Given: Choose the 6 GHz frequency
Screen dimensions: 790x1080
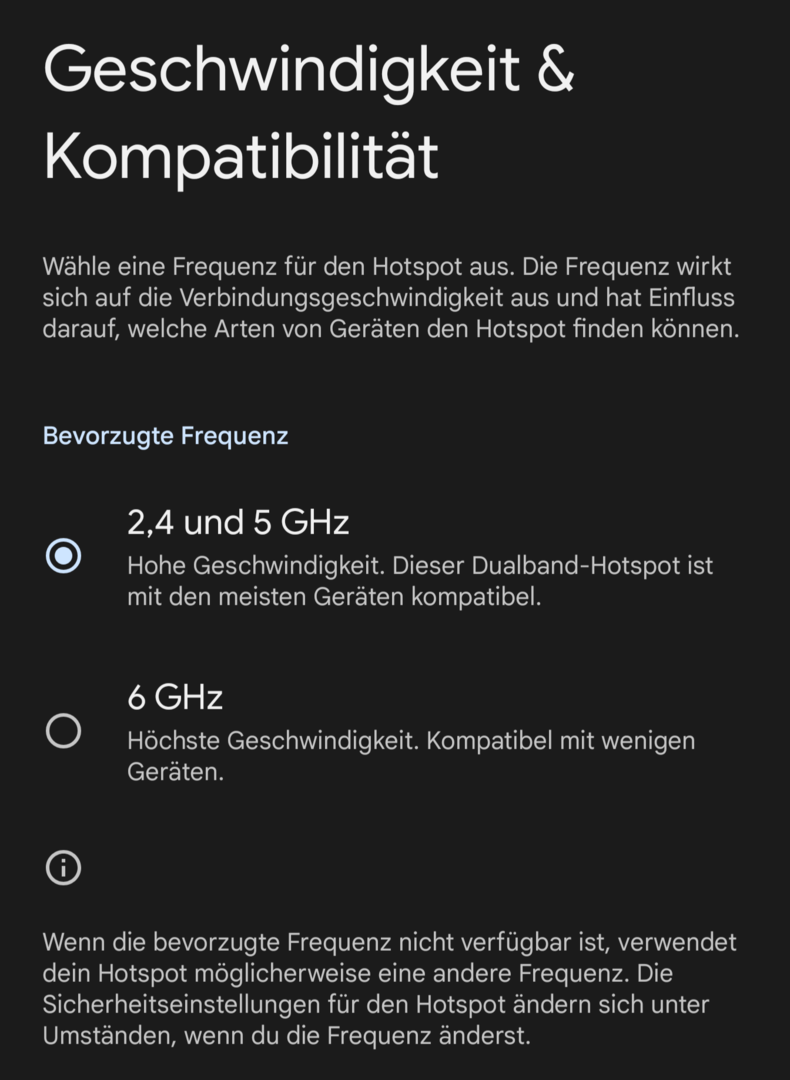Looking at the screenshot, I should point(64,731).
